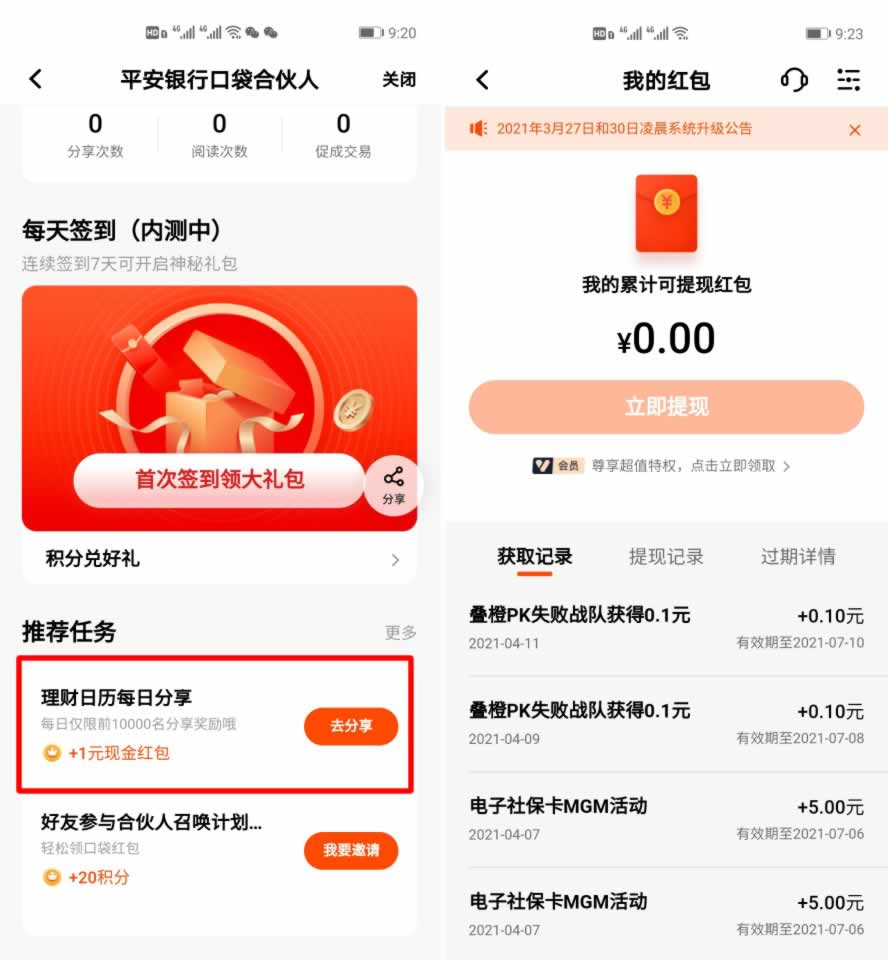Screen dimensions: 888x960
Task: Tap 我要邀请 button
Action: coord(351,851)
